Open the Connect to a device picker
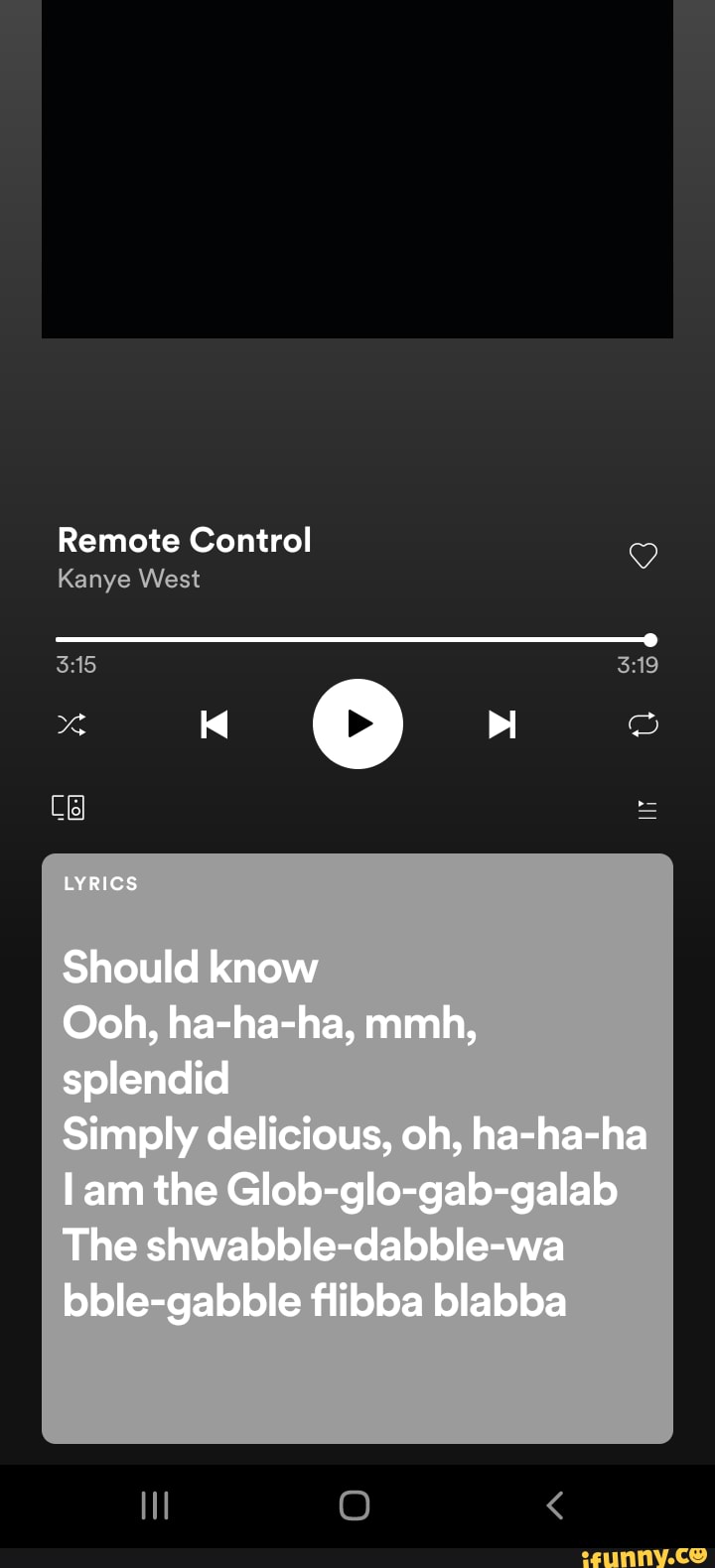 67,807
